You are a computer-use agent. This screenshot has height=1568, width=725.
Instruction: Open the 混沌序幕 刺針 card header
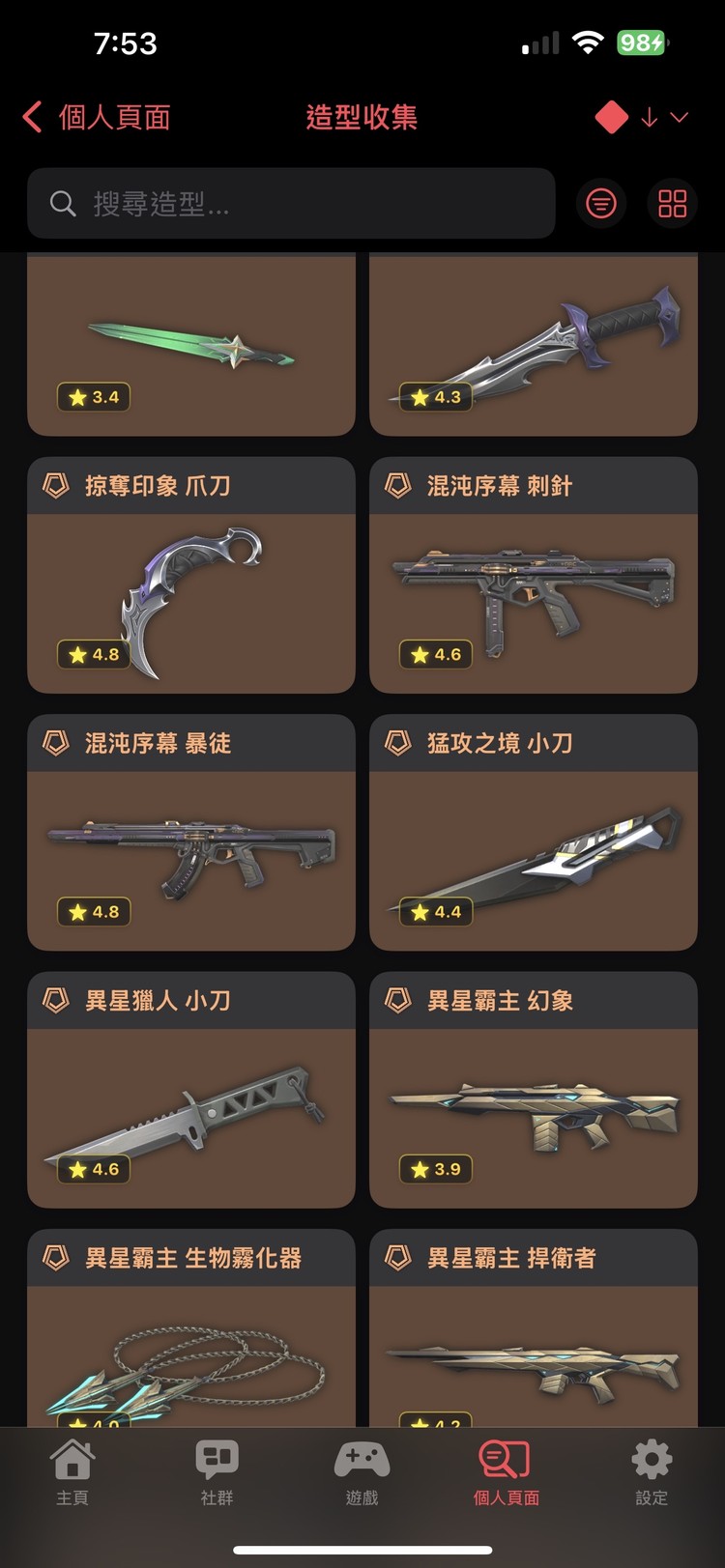pyautogui.click(x=533, y=486)
